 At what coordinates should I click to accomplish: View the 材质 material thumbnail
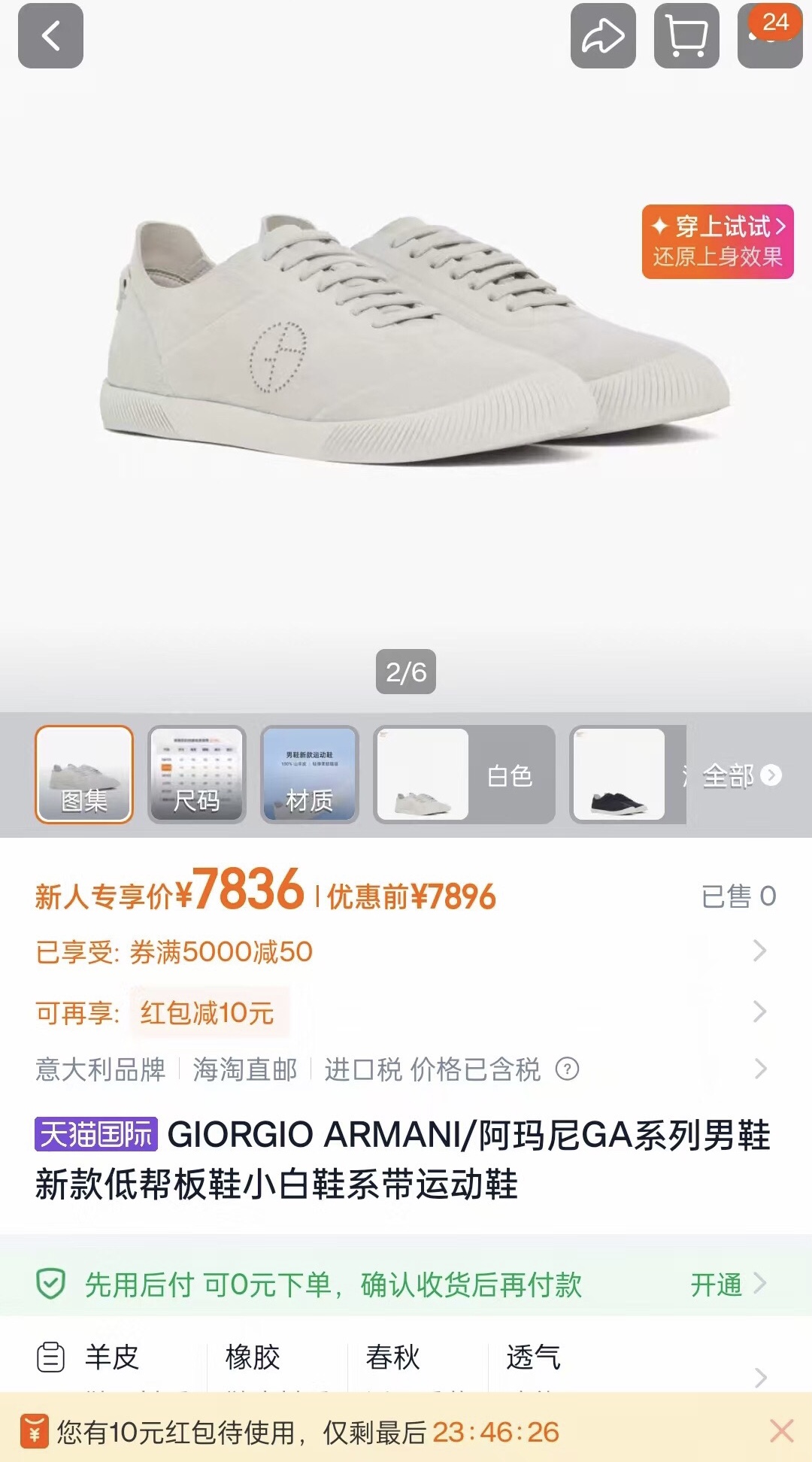click(x=310, y=775)
